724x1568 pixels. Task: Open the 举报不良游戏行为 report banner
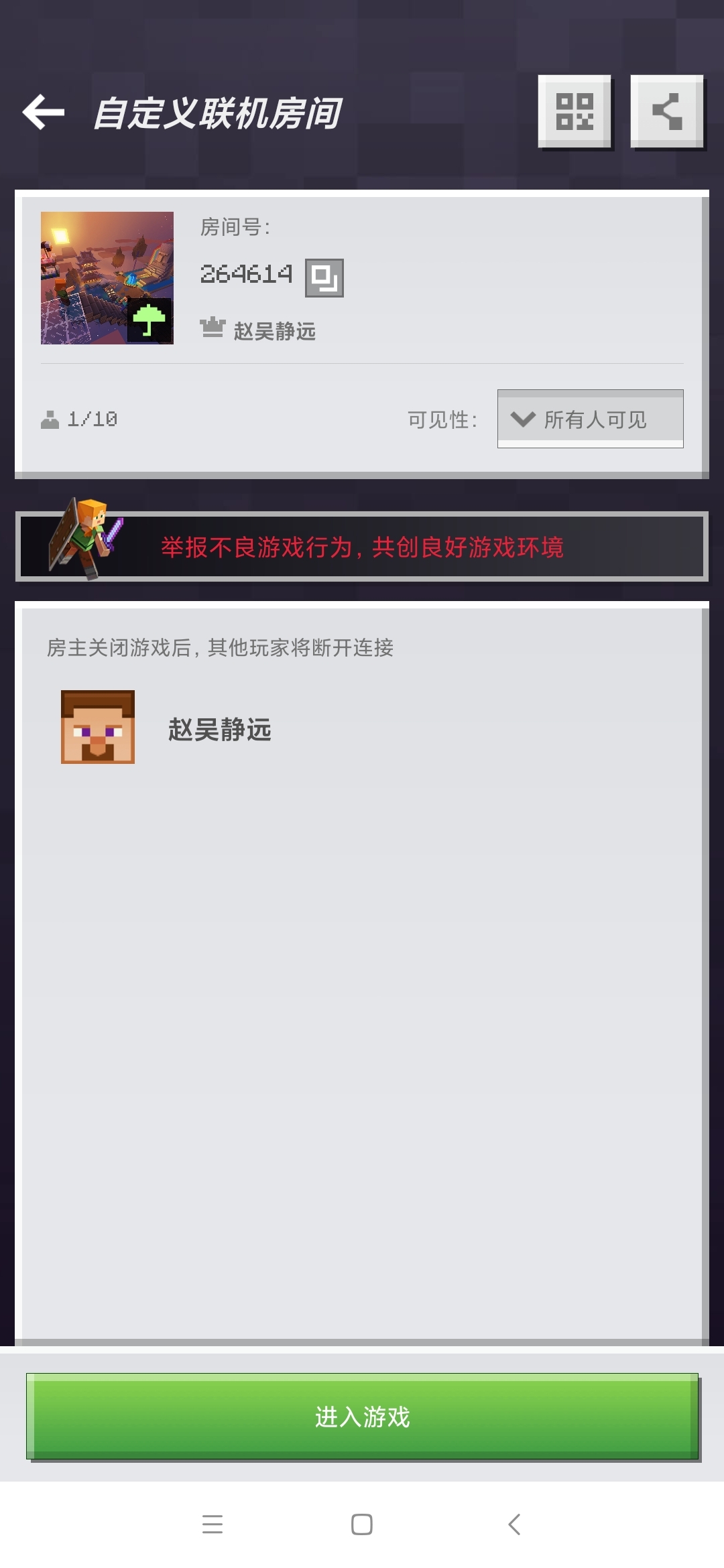pos(362,547)
